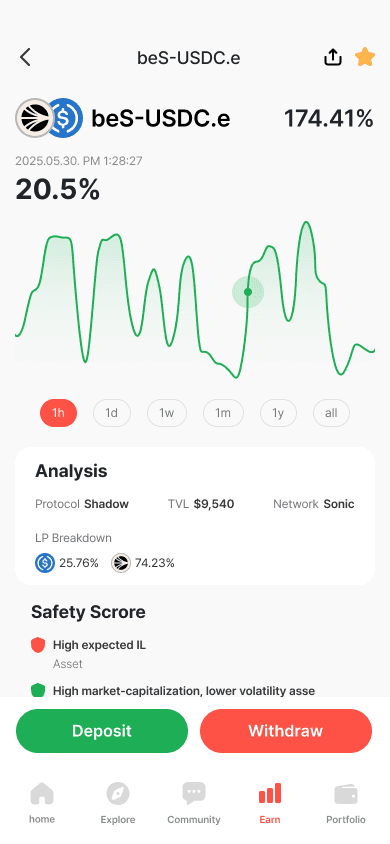Screen dimensions: 390x844
Task: Tap the red Withdraw button
Action: 286,731
